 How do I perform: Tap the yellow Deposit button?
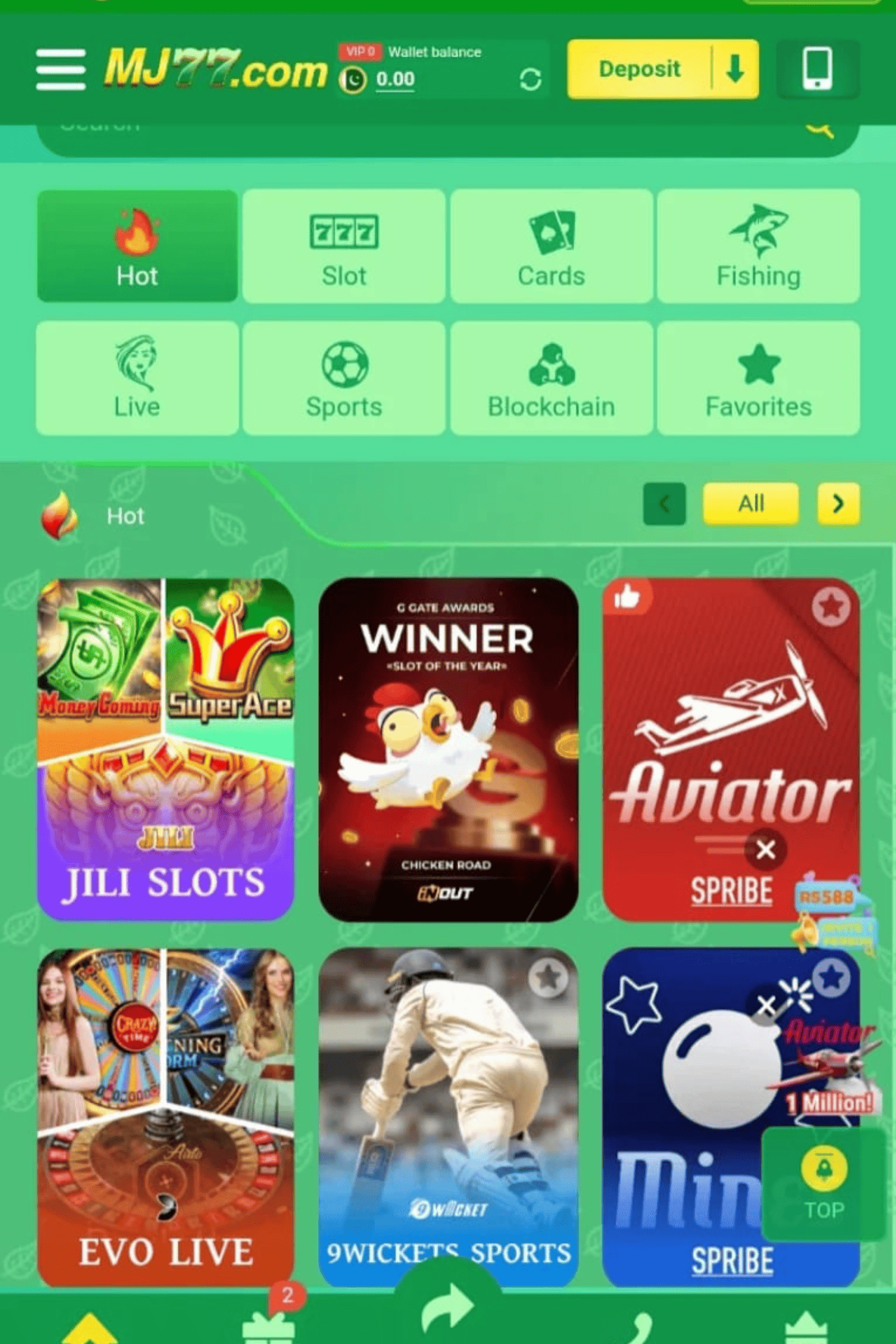[x=640, y=69]
